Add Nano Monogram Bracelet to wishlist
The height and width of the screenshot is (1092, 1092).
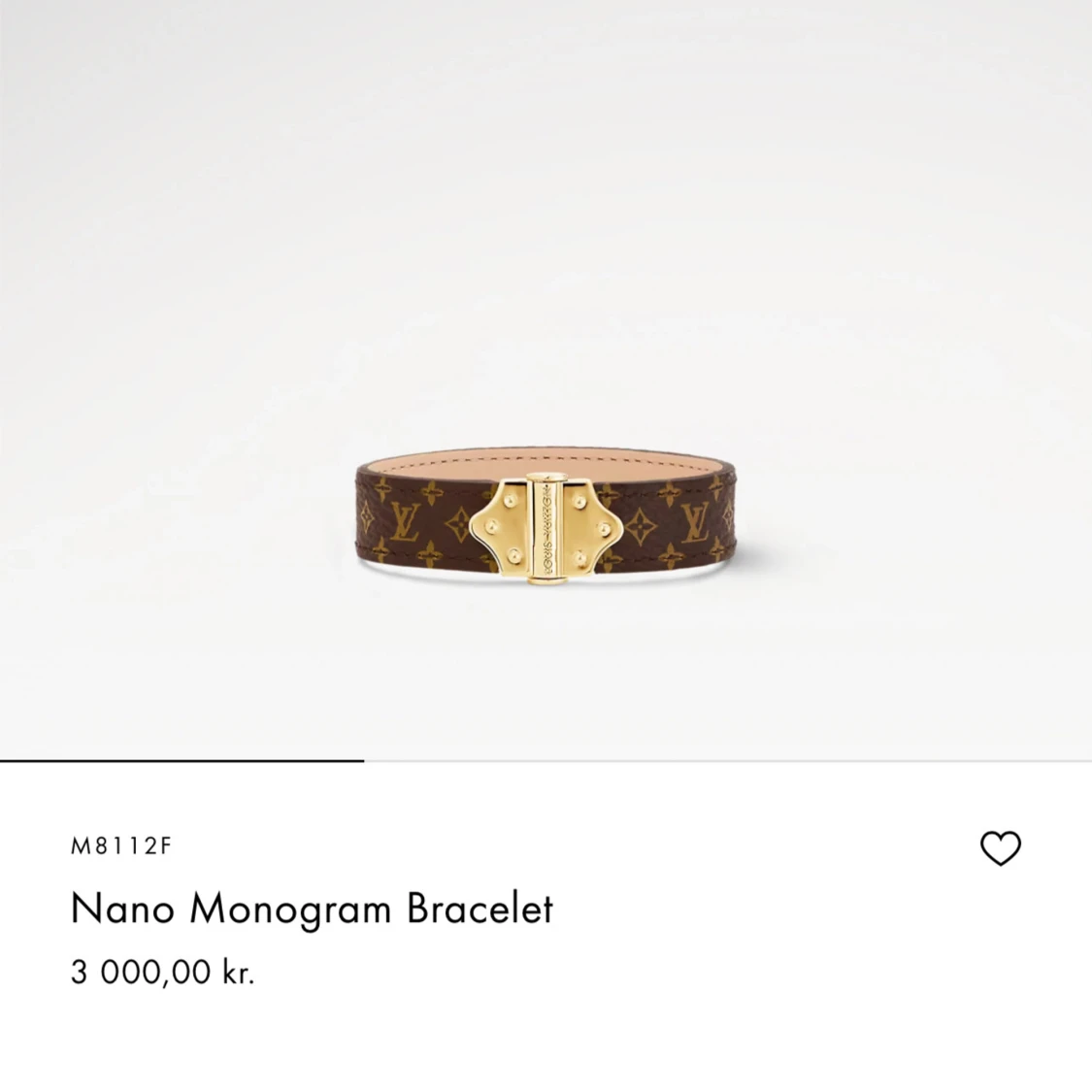click(x=1000, y=848)
